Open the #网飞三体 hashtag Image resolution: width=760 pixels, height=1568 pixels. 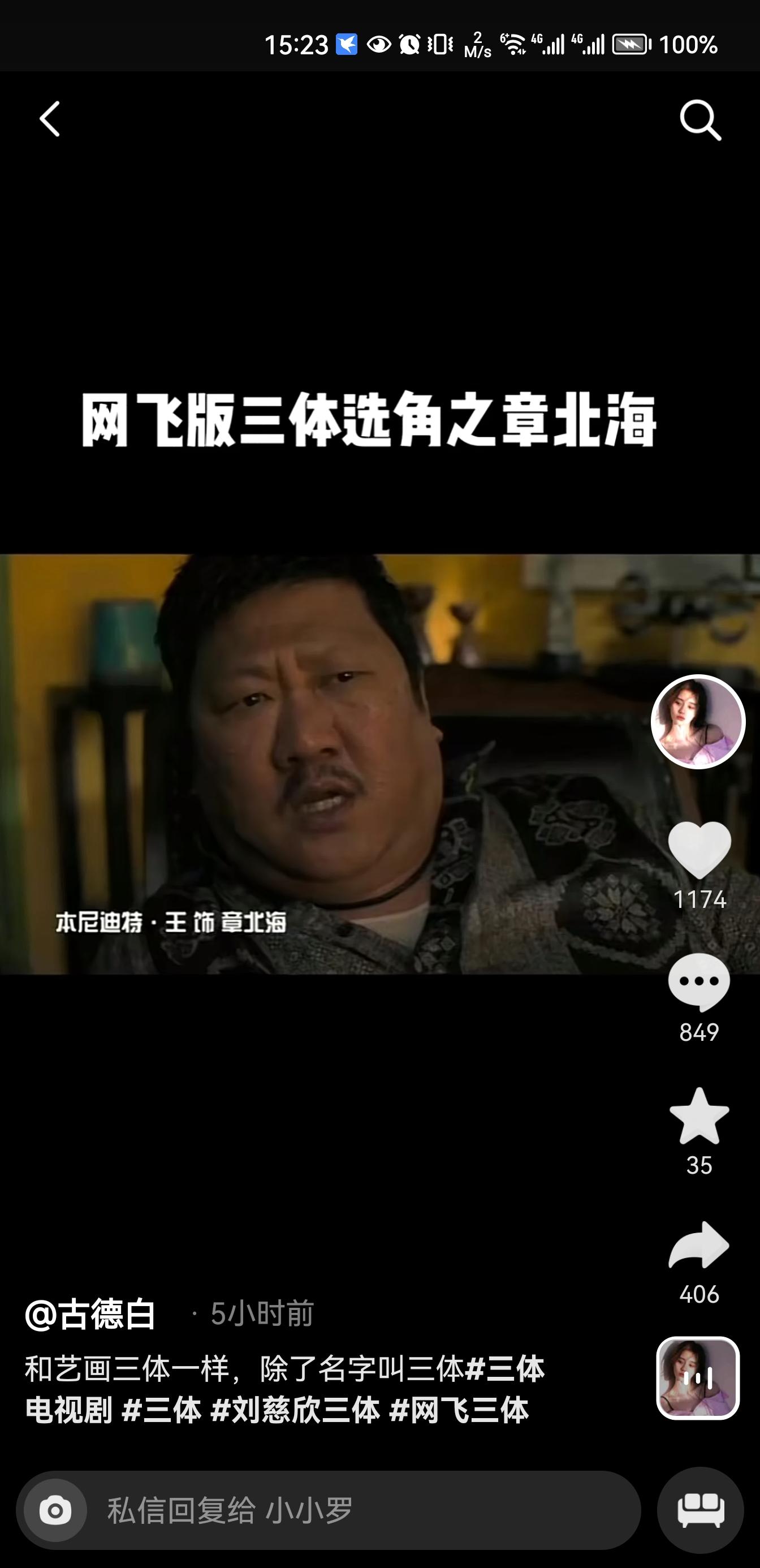459,1411
